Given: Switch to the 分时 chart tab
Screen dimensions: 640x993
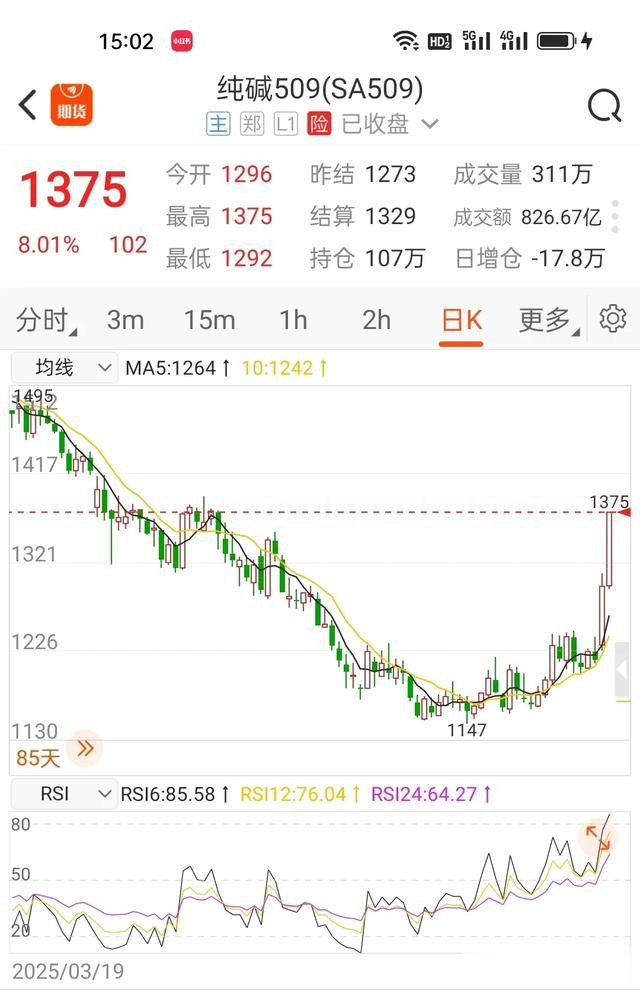Looking at the screenshot, I should pyautogui.click(x=46, y=320).
